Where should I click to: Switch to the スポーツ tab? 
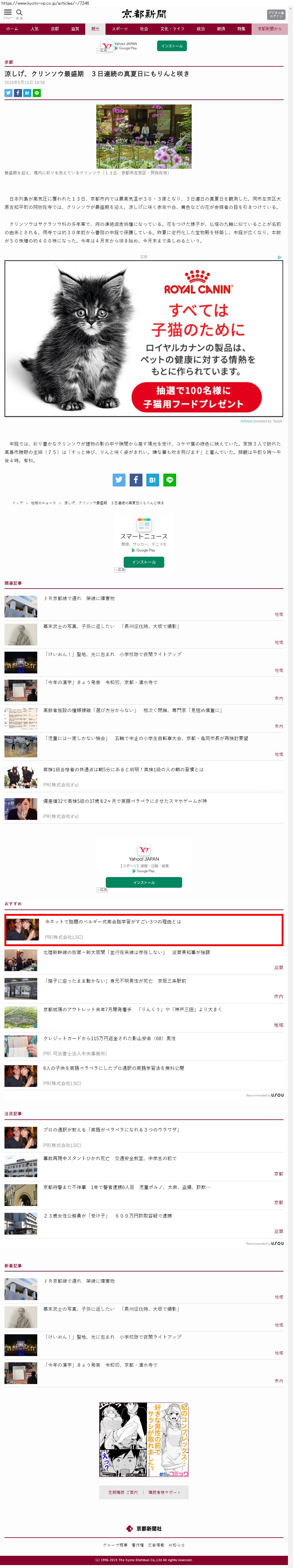120,29
